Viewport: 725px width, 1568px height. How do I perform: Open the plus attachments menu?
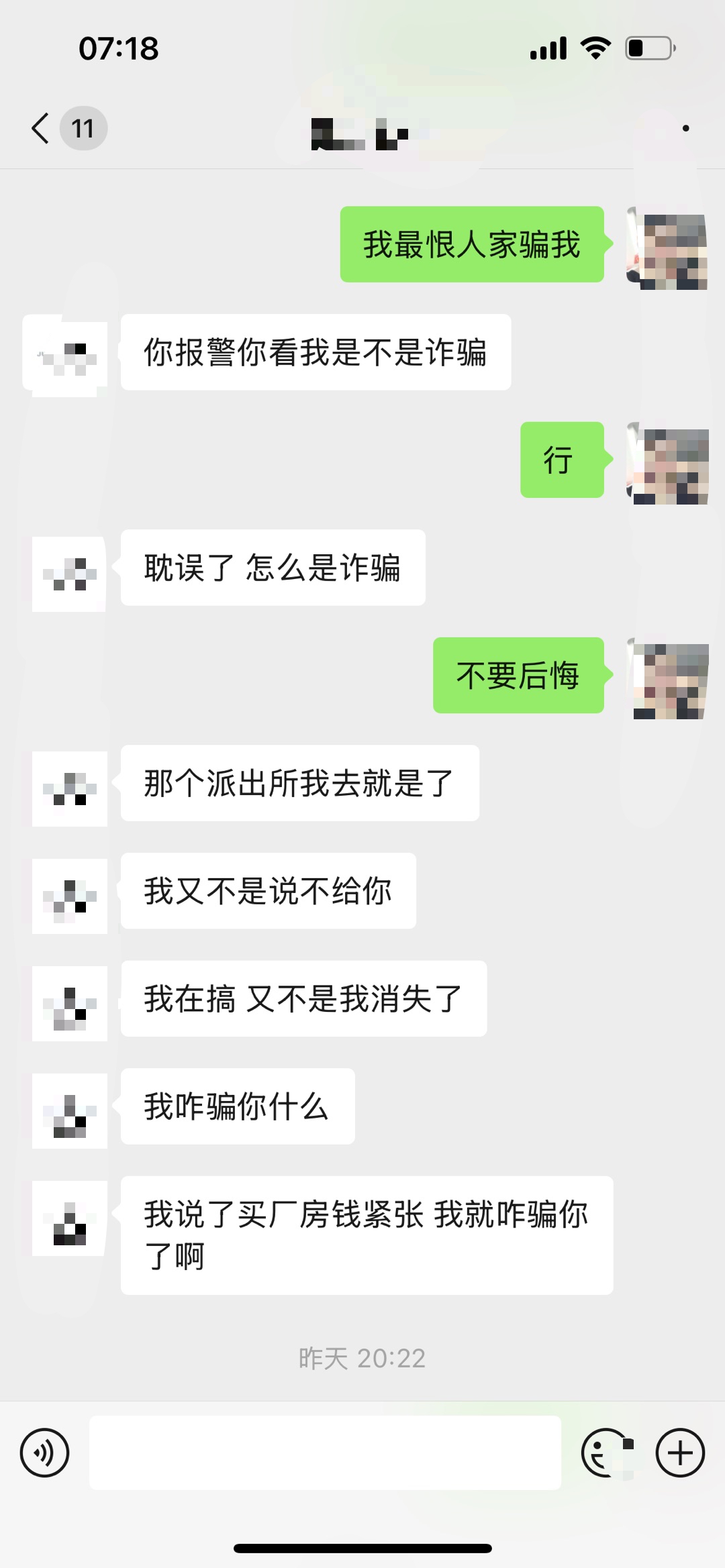click(x=680, y=1453)
